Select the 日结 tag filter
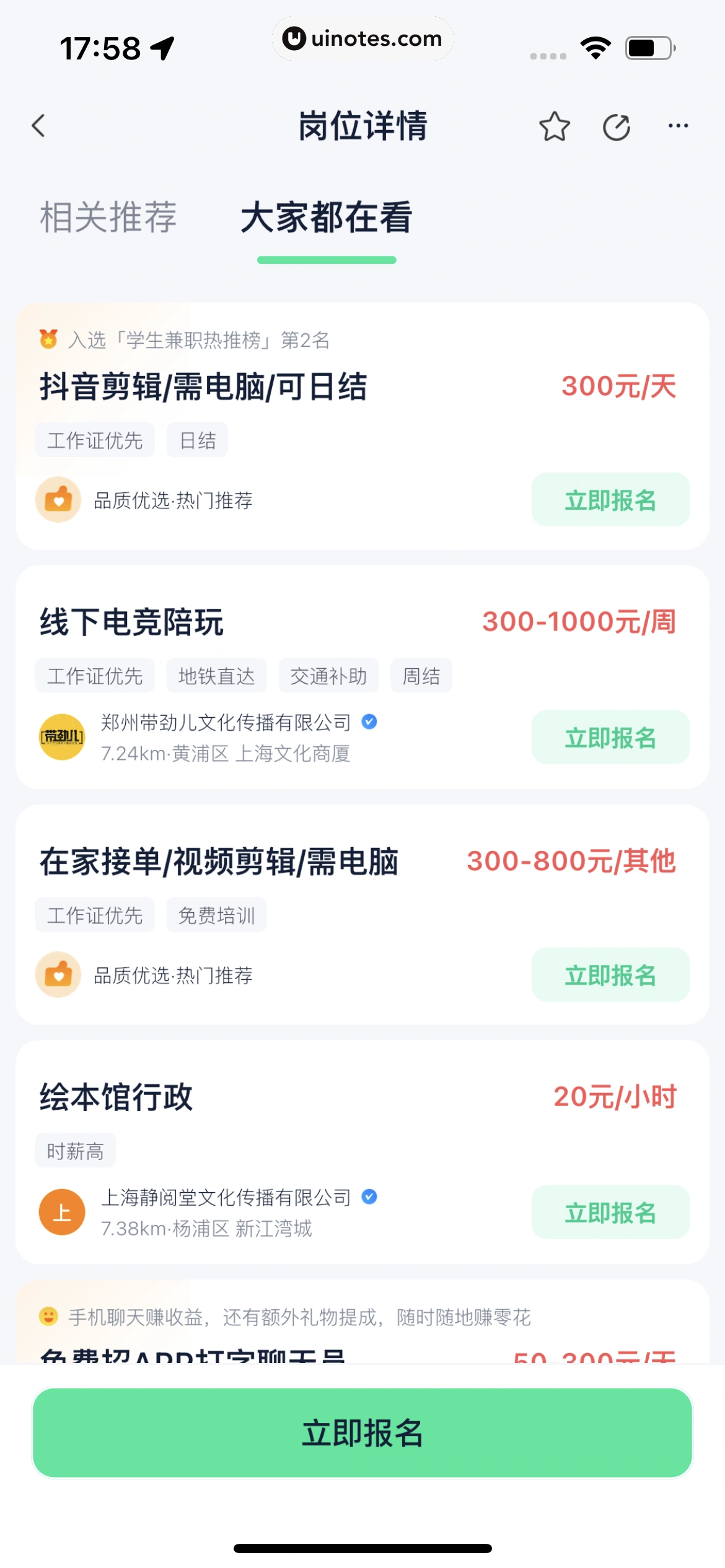The width and height of the screenshot is (725, 1568). pyautogui.click(x=196, y=439)
